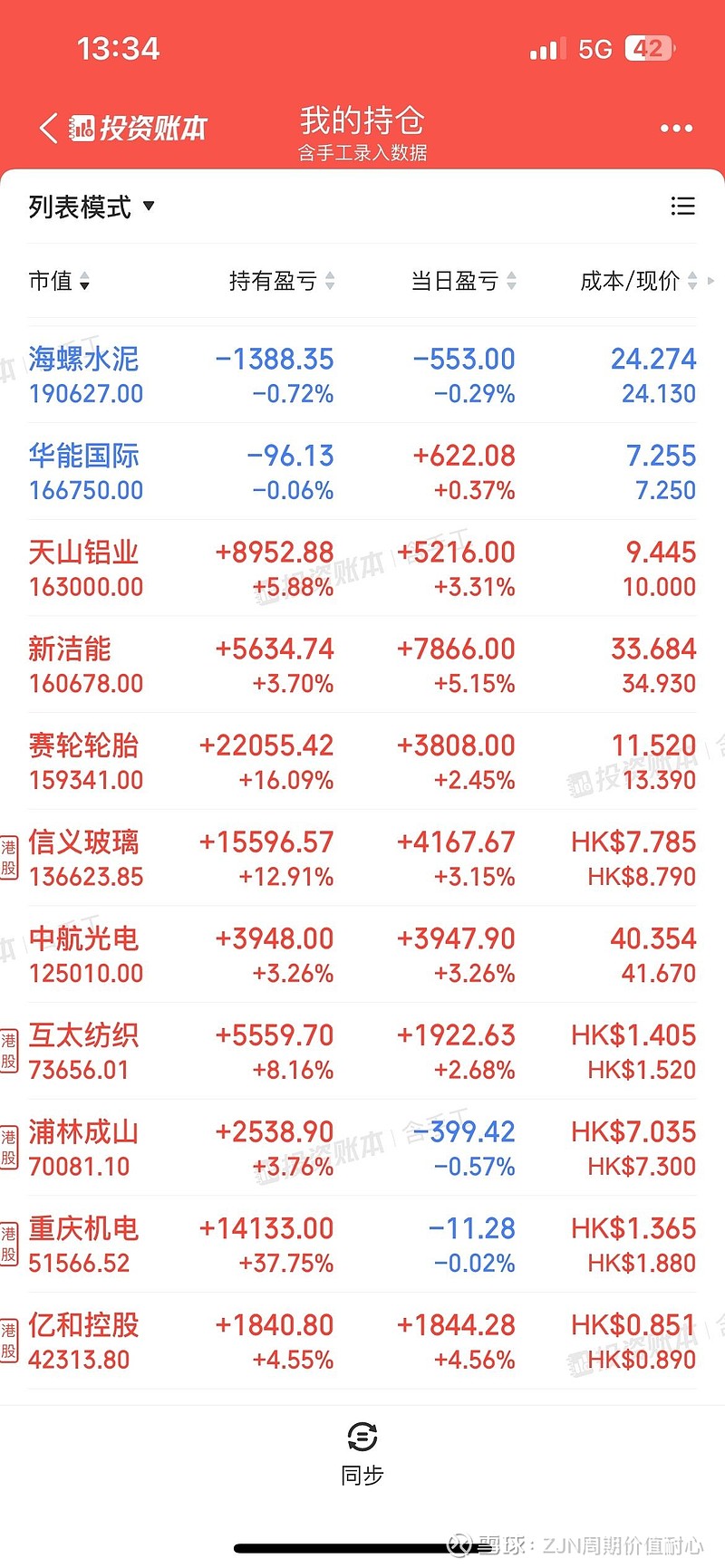Sort by 成本/现价 column
This screenshot has width=725, height=1568.
(x=639, y=281)
